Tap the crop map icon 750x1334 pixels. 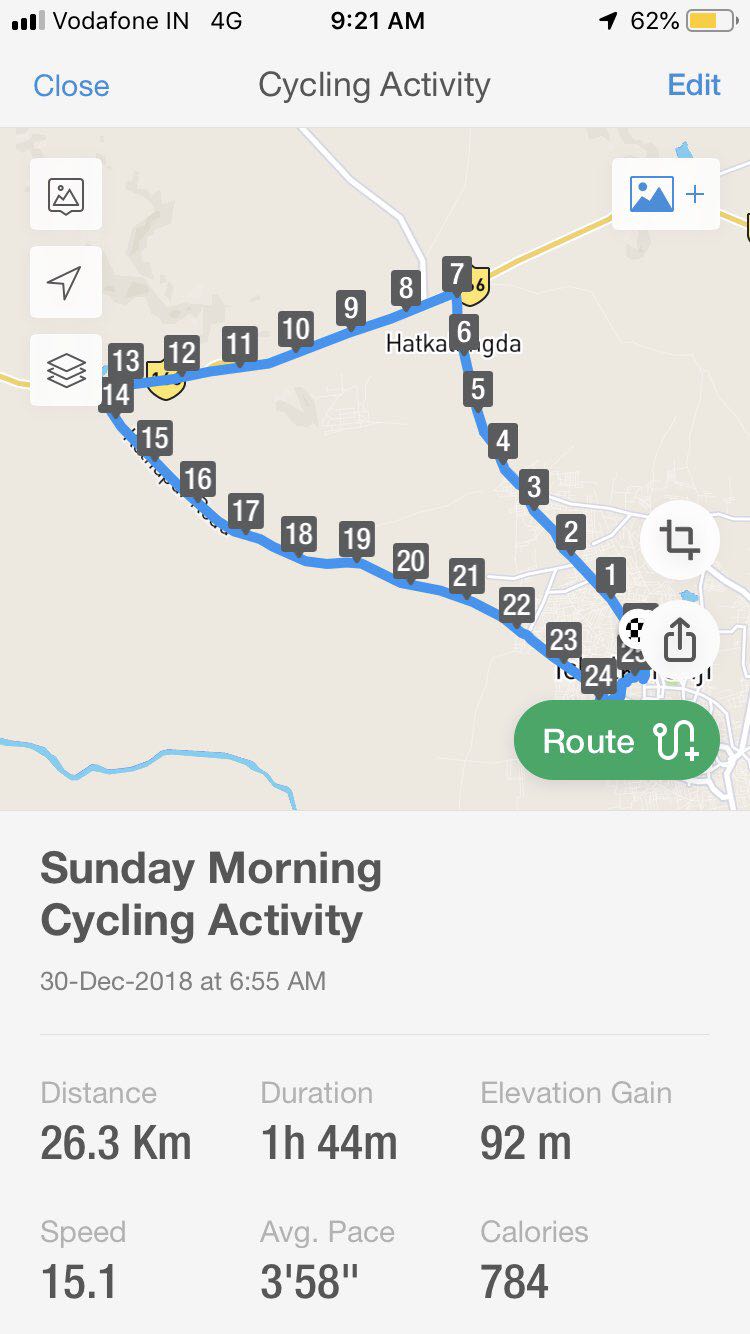click(679, 540)
